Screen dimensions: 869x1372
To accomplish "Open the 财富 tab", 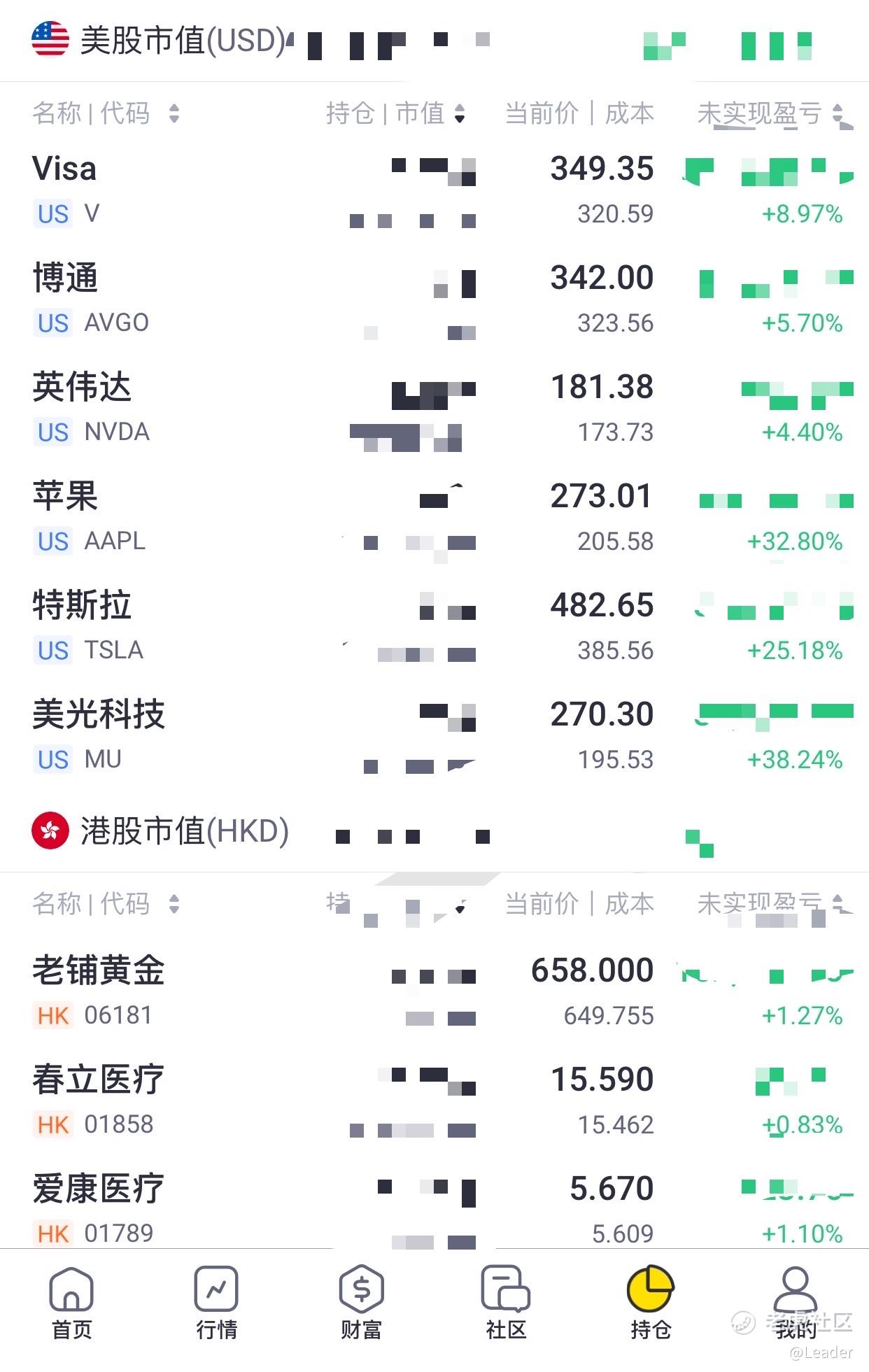I will click(x=361, y=1303).
